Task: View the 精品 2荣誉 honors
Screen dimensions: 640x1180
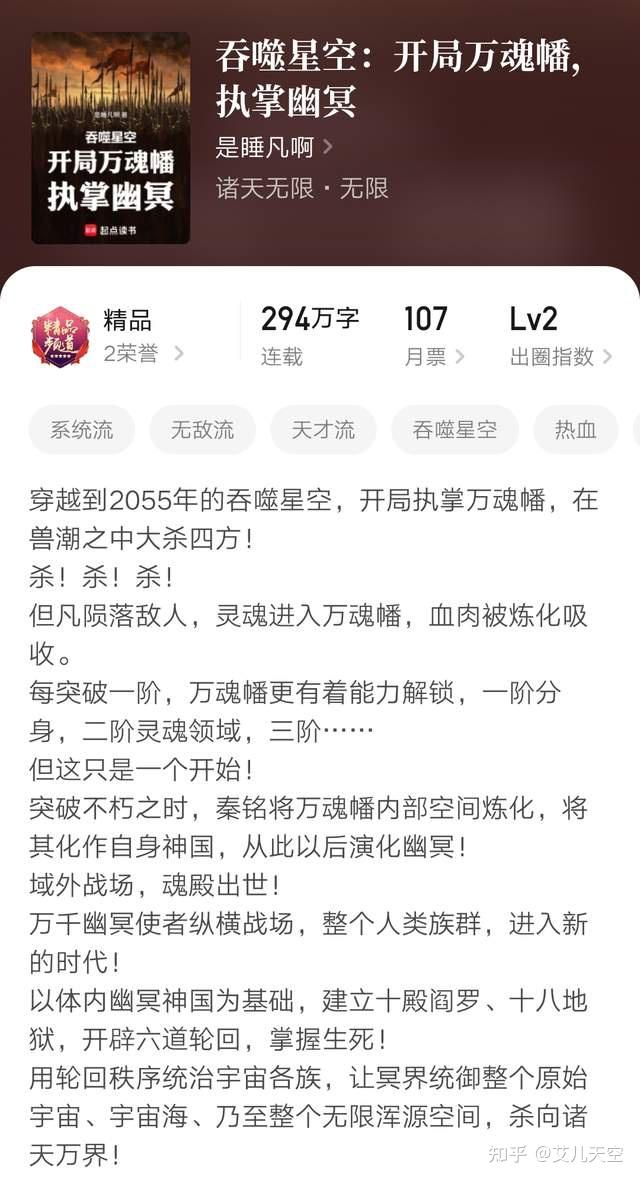Action: (x=107, y=336)
